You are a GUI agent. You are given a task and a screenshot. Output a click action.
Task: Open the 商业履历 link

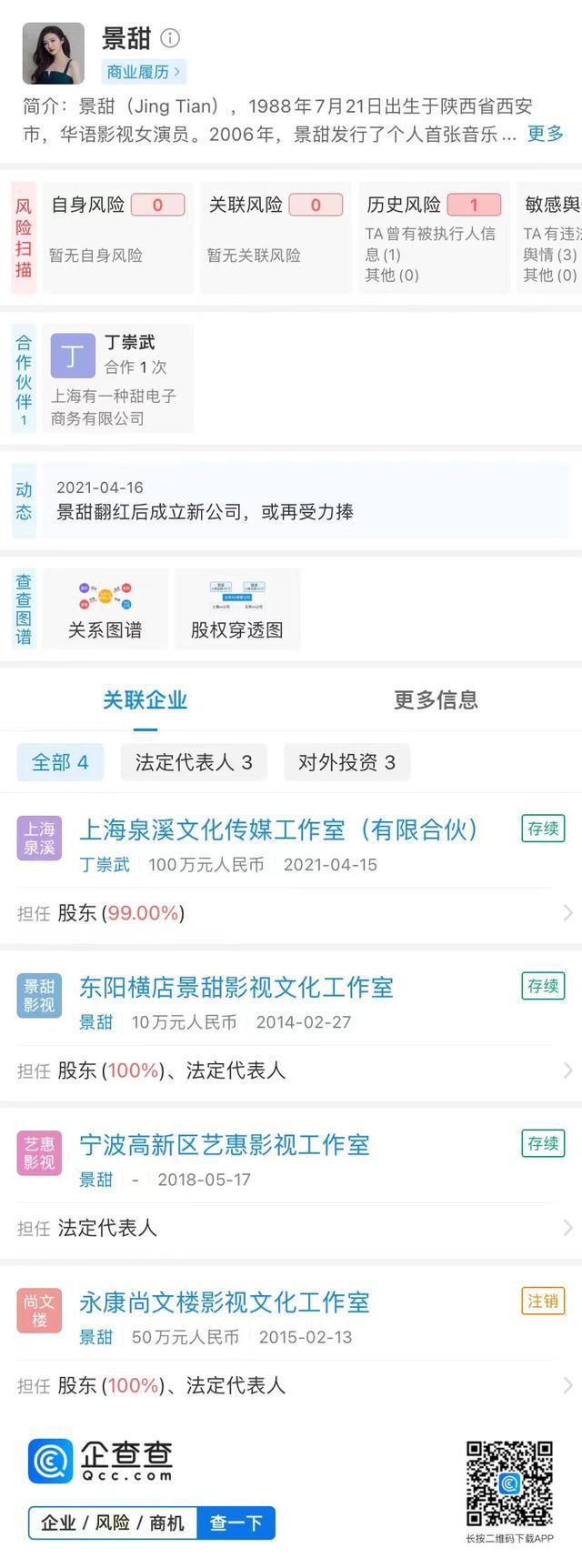(144, 72)
